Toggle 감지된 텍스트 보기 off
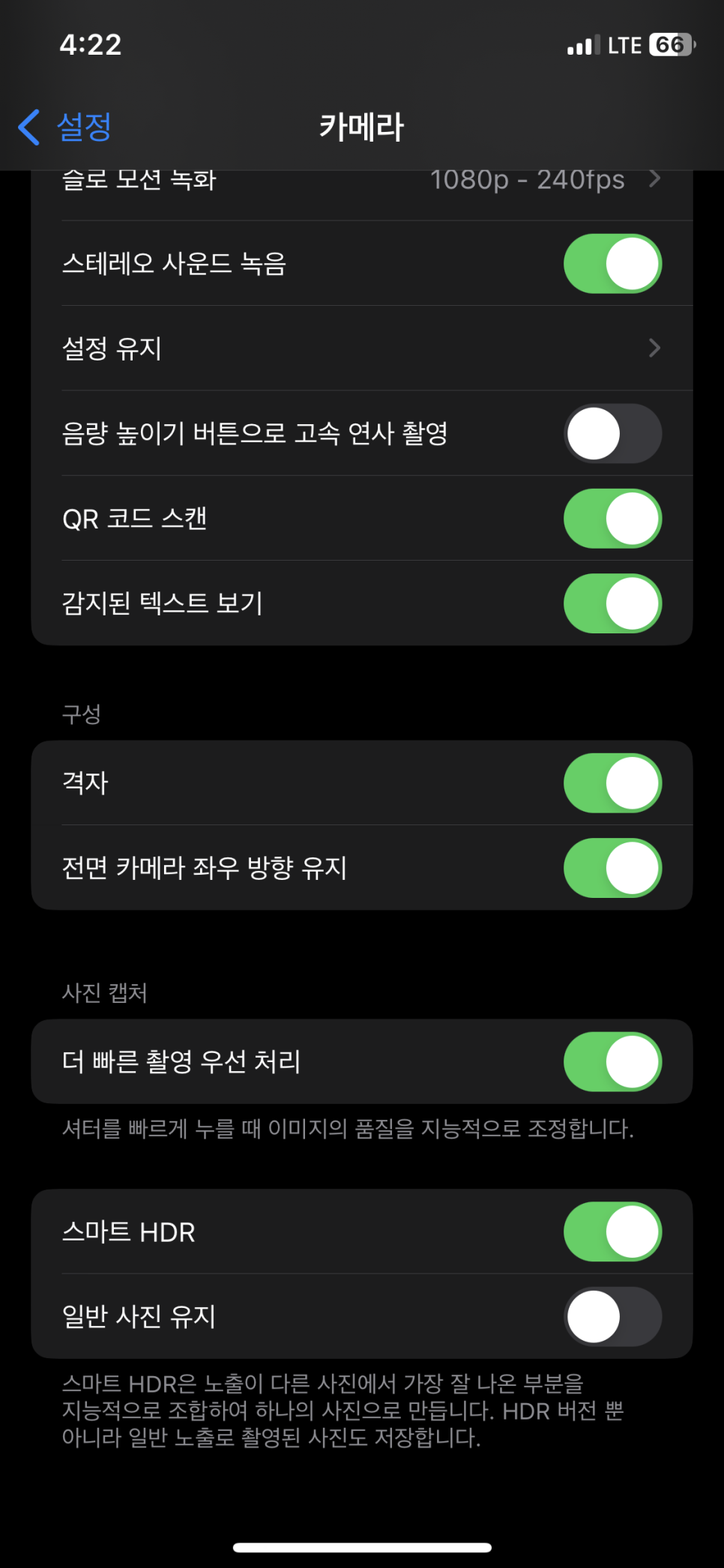 (612, 603)
